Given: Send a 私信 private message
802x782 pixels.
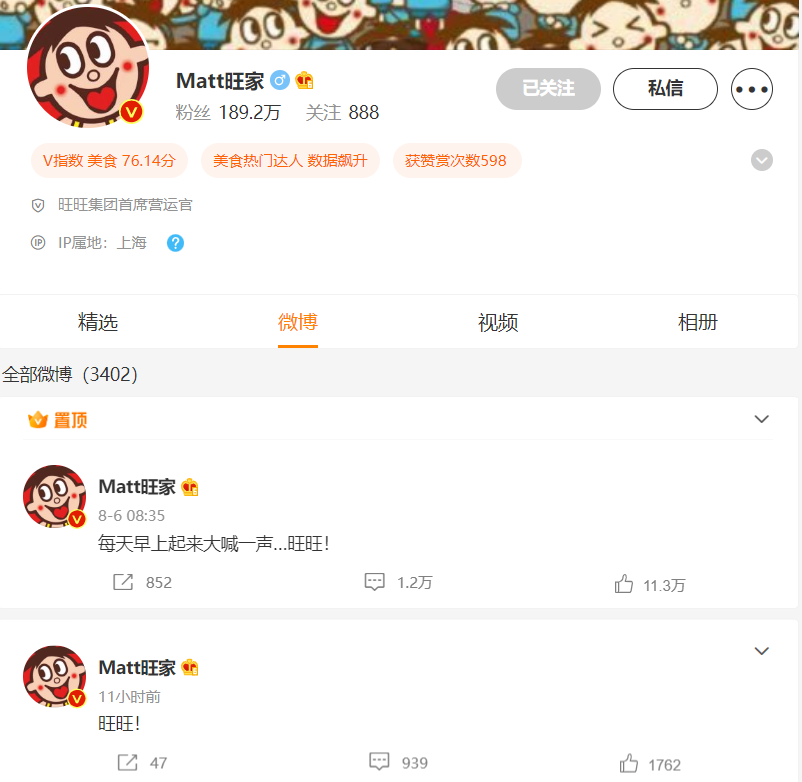Looking at the screenshot, I should [665, 89].
